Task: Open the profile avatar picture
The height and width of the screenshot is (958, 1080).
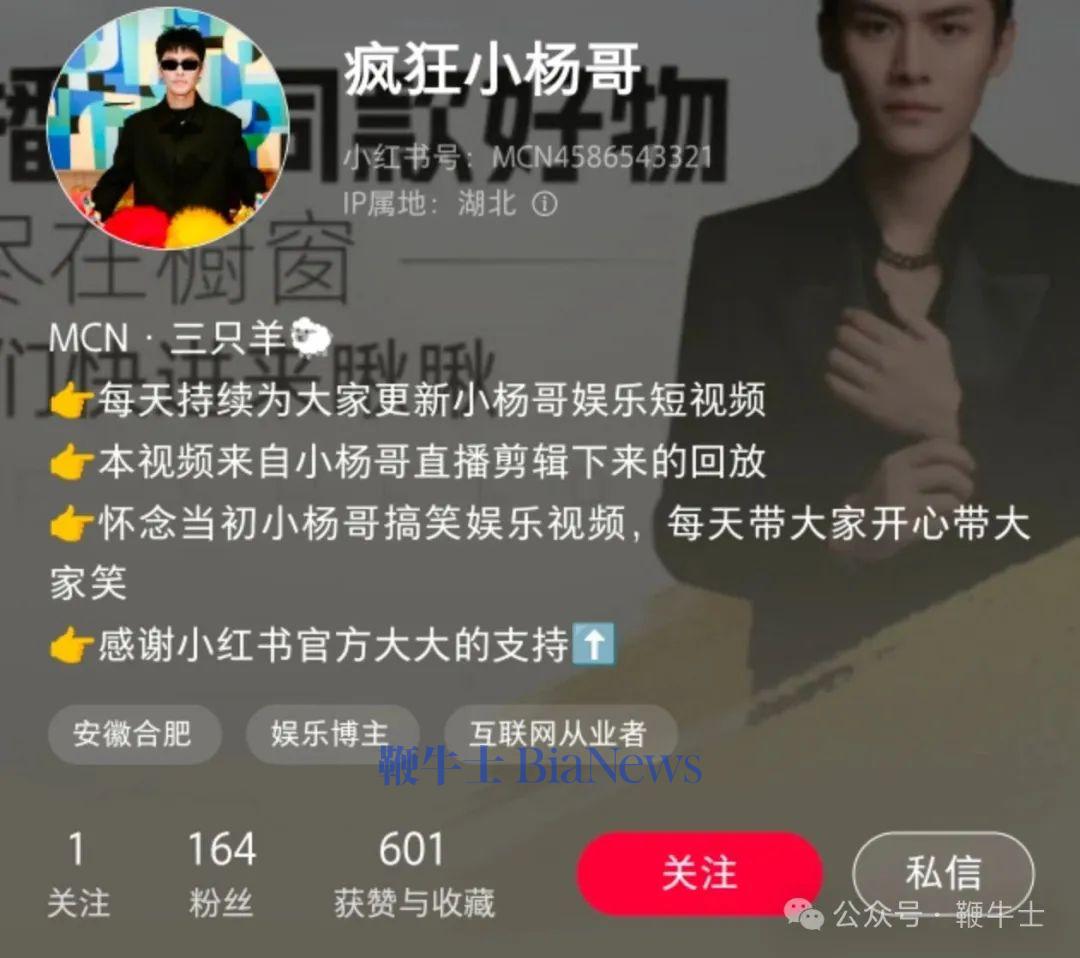Action: (x=168, y=127)
